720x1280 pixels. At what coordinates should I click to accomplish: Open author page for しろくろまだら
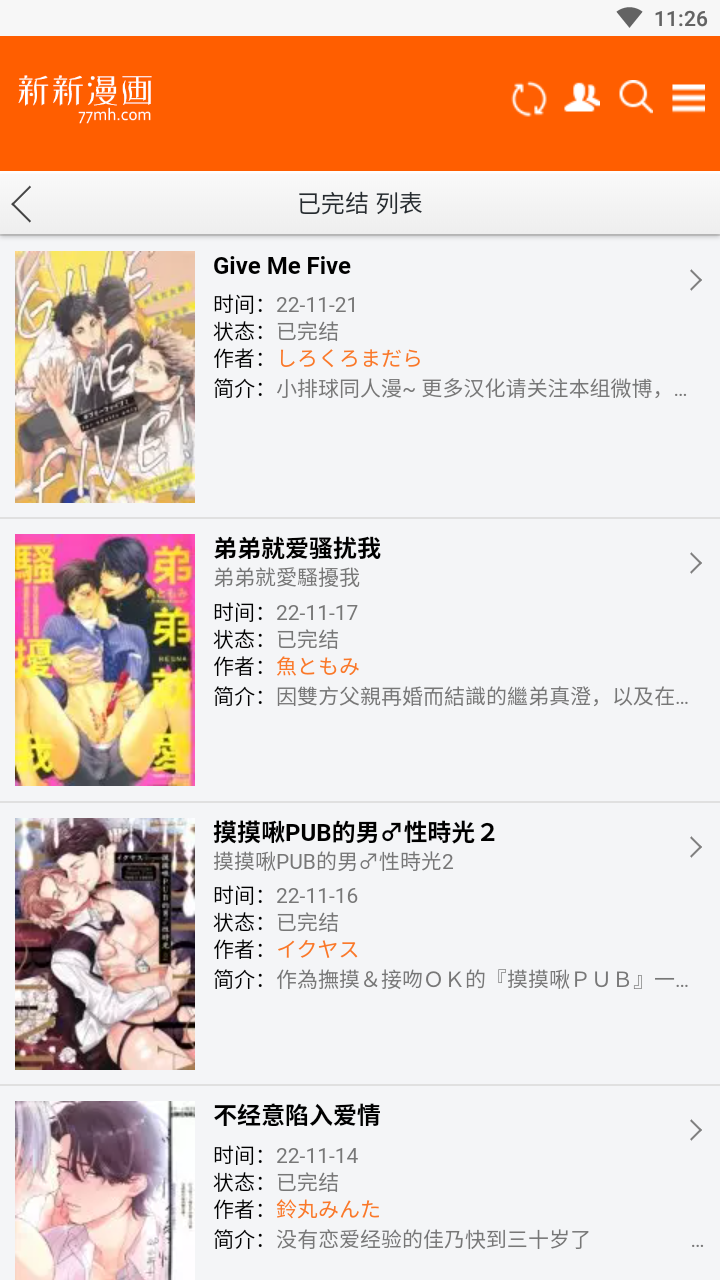350,358
